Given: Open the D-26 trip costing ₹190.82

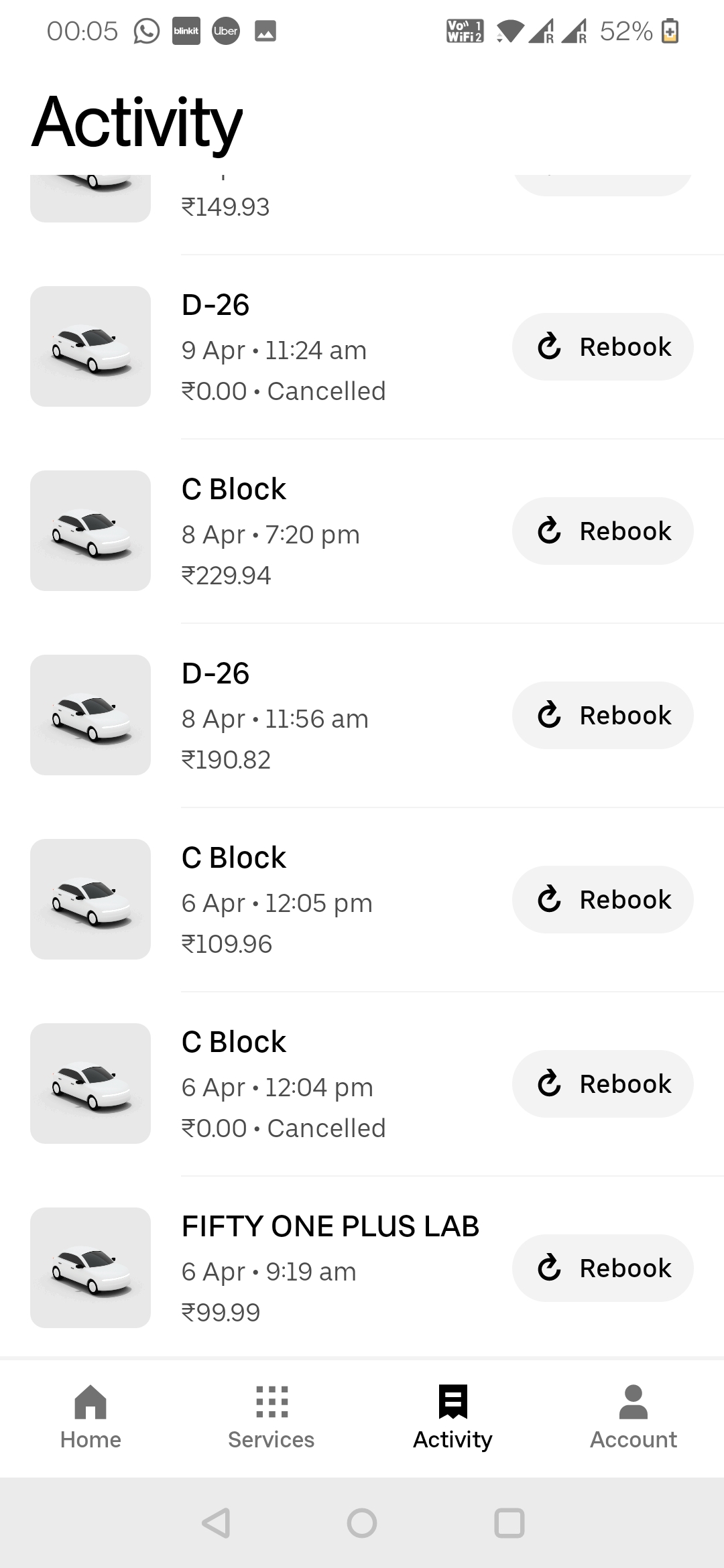Looking at the screenshot, I should point(268,715).
